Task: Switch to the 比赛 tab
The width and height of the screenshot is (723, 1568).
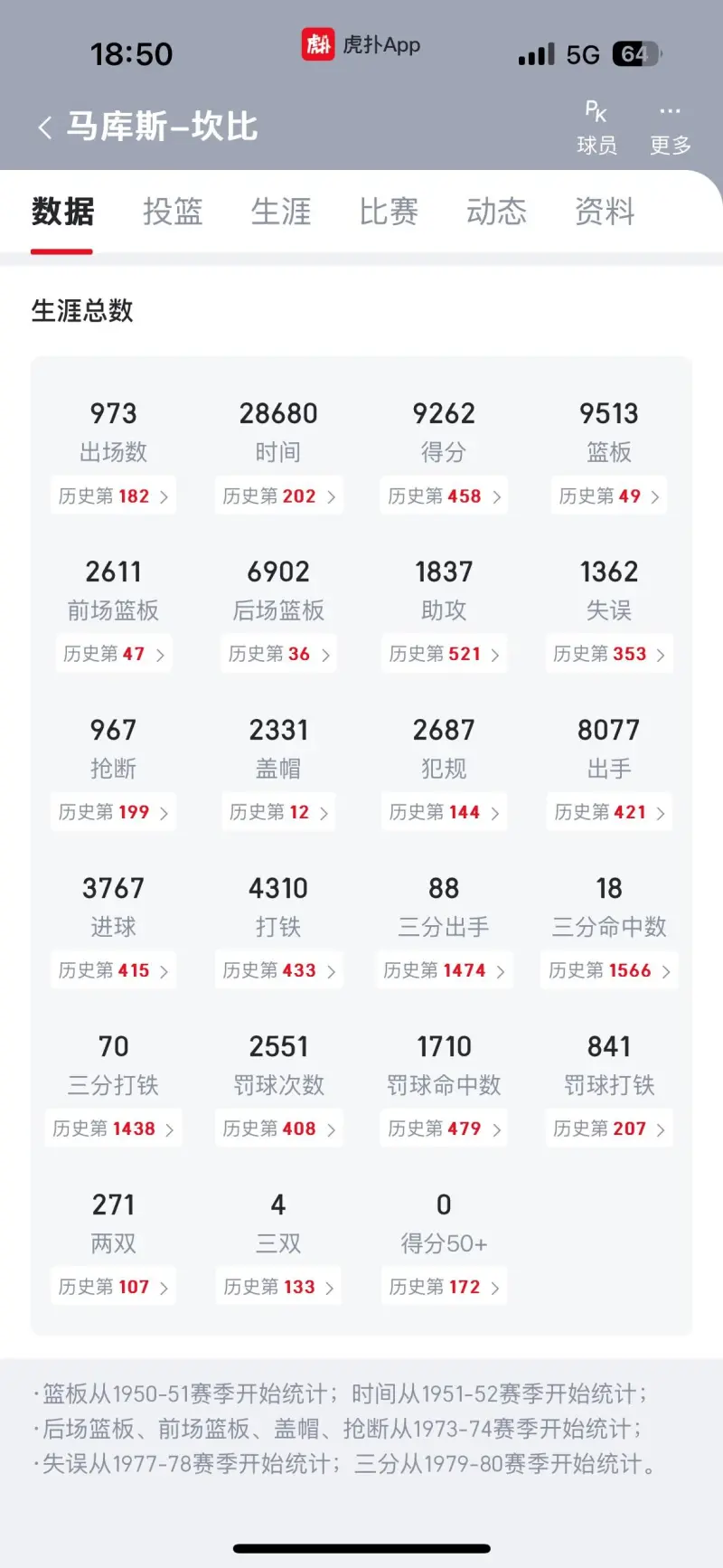Action: point(389,212)
